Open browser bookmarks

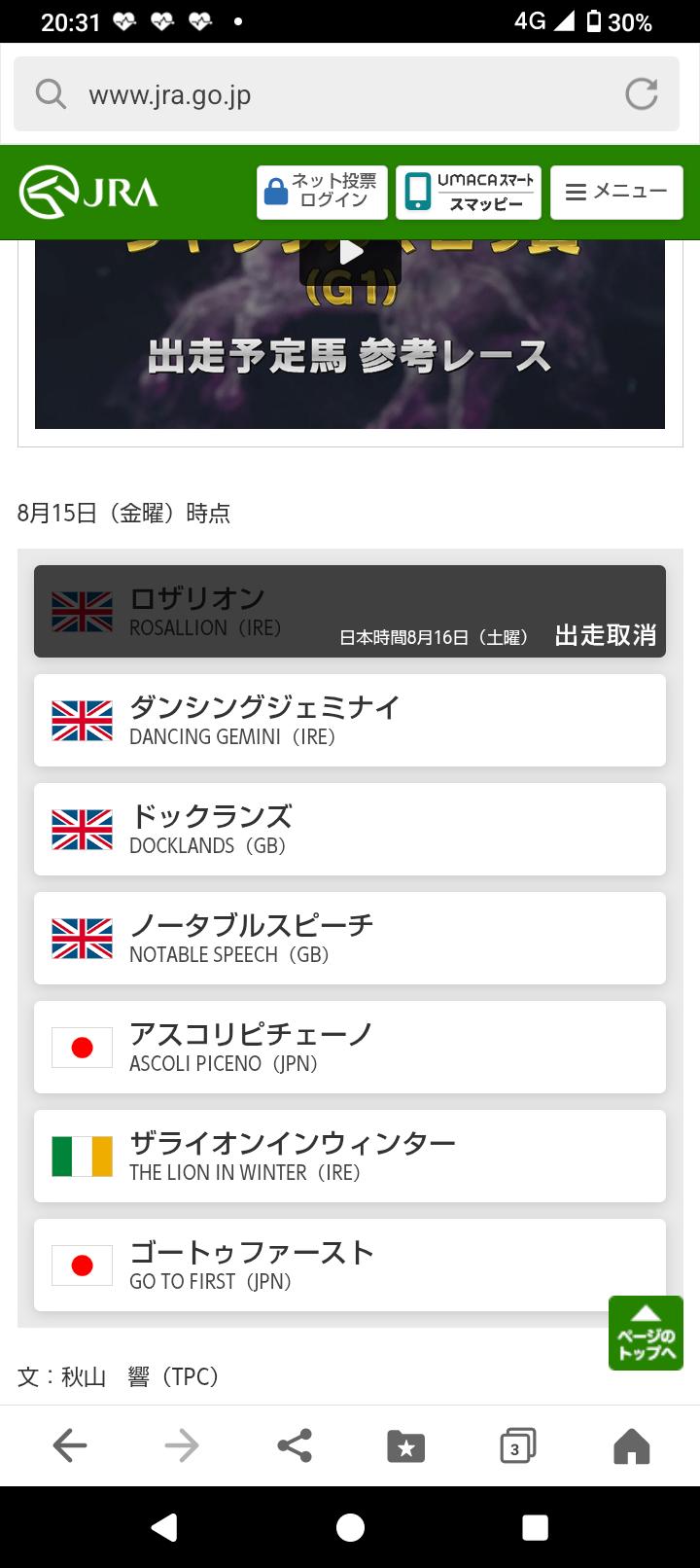coord(406,1446)
